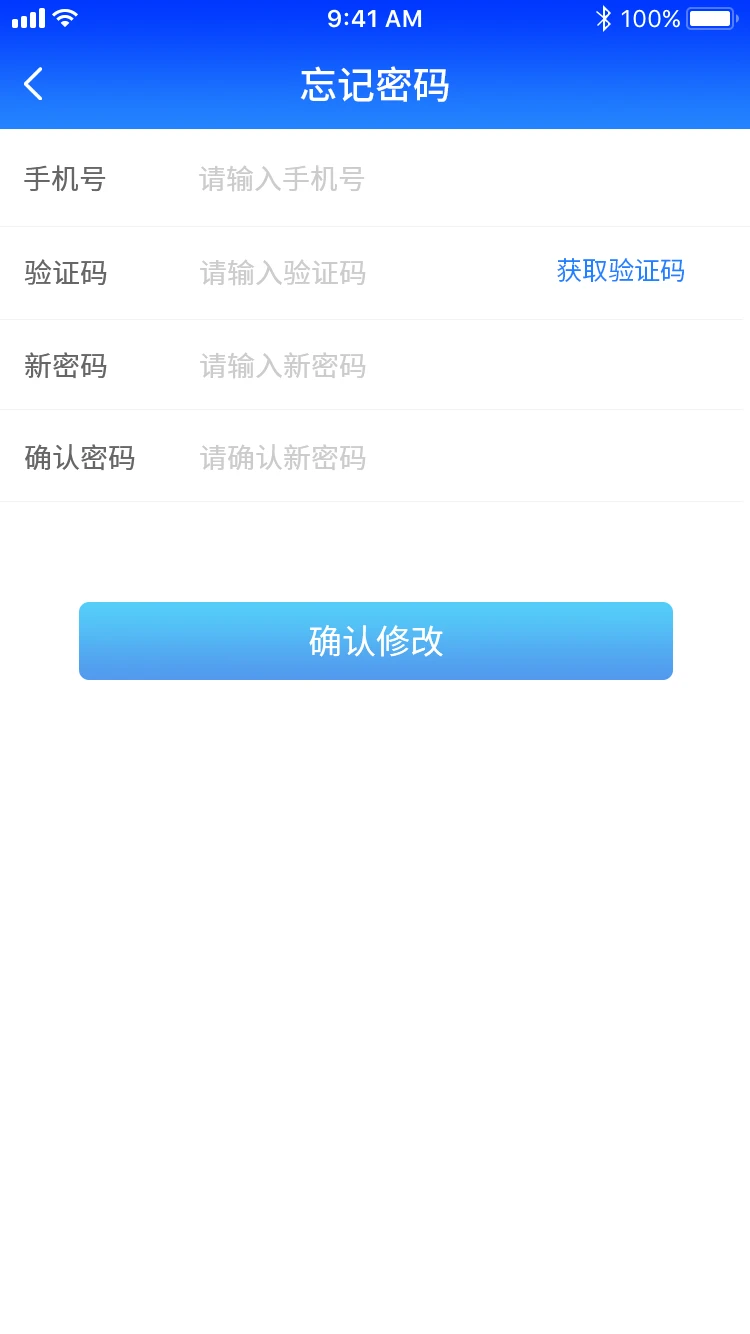
Task: Tap the 请输入验证码 verification code field
Action: 300,273
